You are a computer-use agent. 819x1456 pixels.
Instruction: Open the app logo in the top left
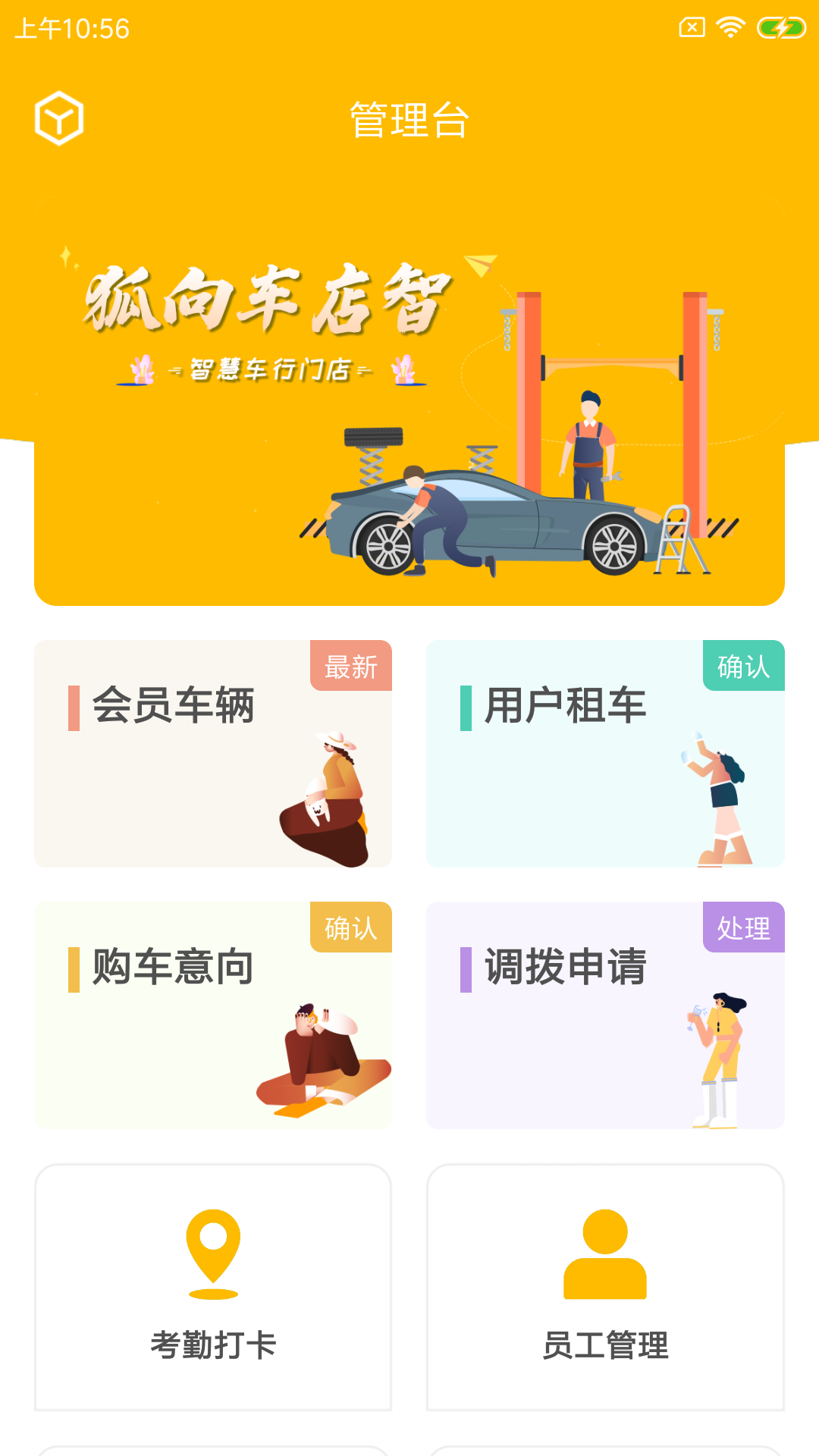click(61, 118)
